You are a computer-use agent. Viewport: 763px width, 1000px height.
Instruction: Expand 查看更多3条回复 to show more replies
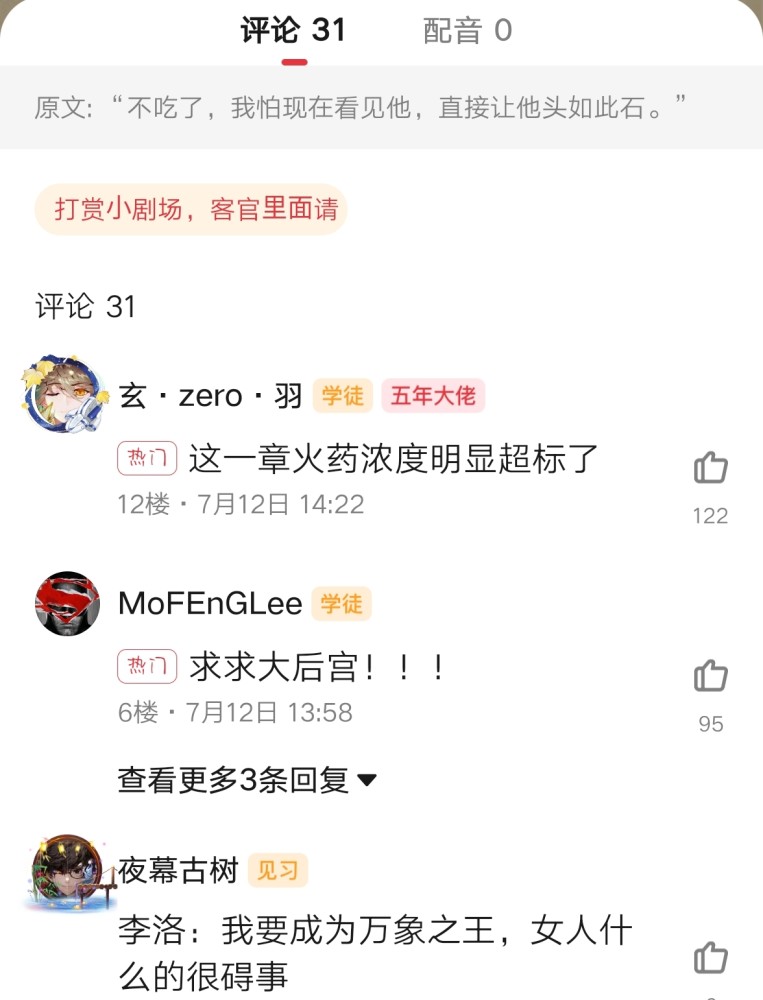point(243,779)
